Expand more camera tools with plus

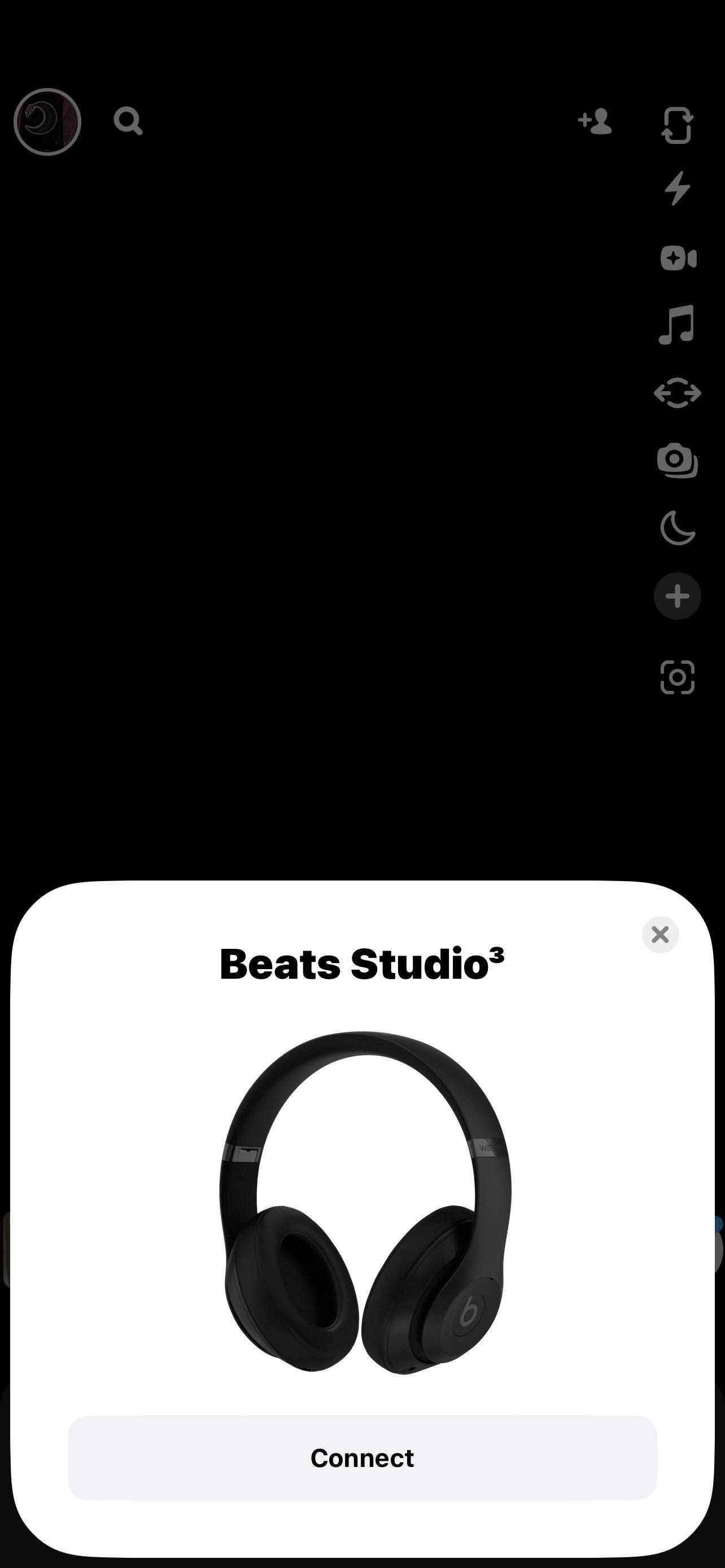678,596
